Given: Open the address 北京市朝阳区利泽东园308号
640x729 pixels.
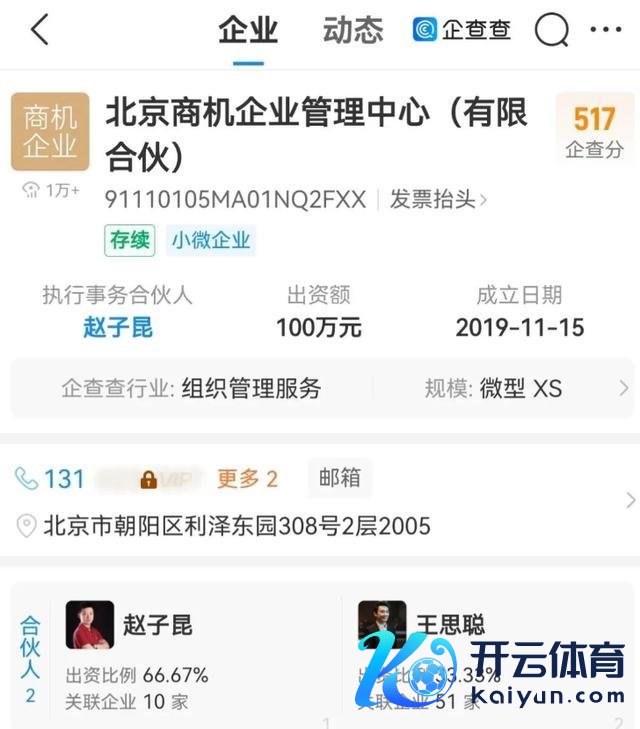Looking at the screenshot, I should [x=236, y=526].
